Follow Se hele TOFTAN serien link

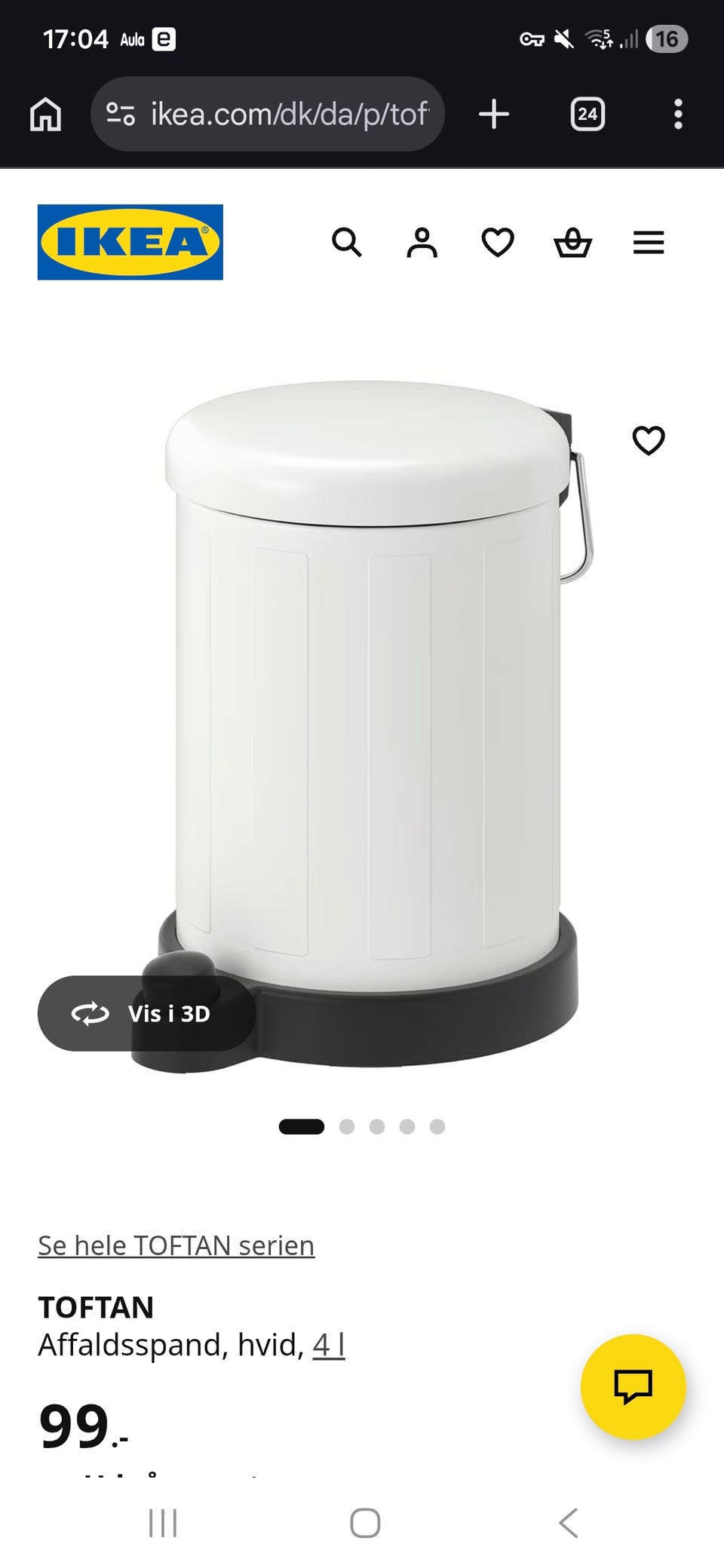(x=176, y=1245)
